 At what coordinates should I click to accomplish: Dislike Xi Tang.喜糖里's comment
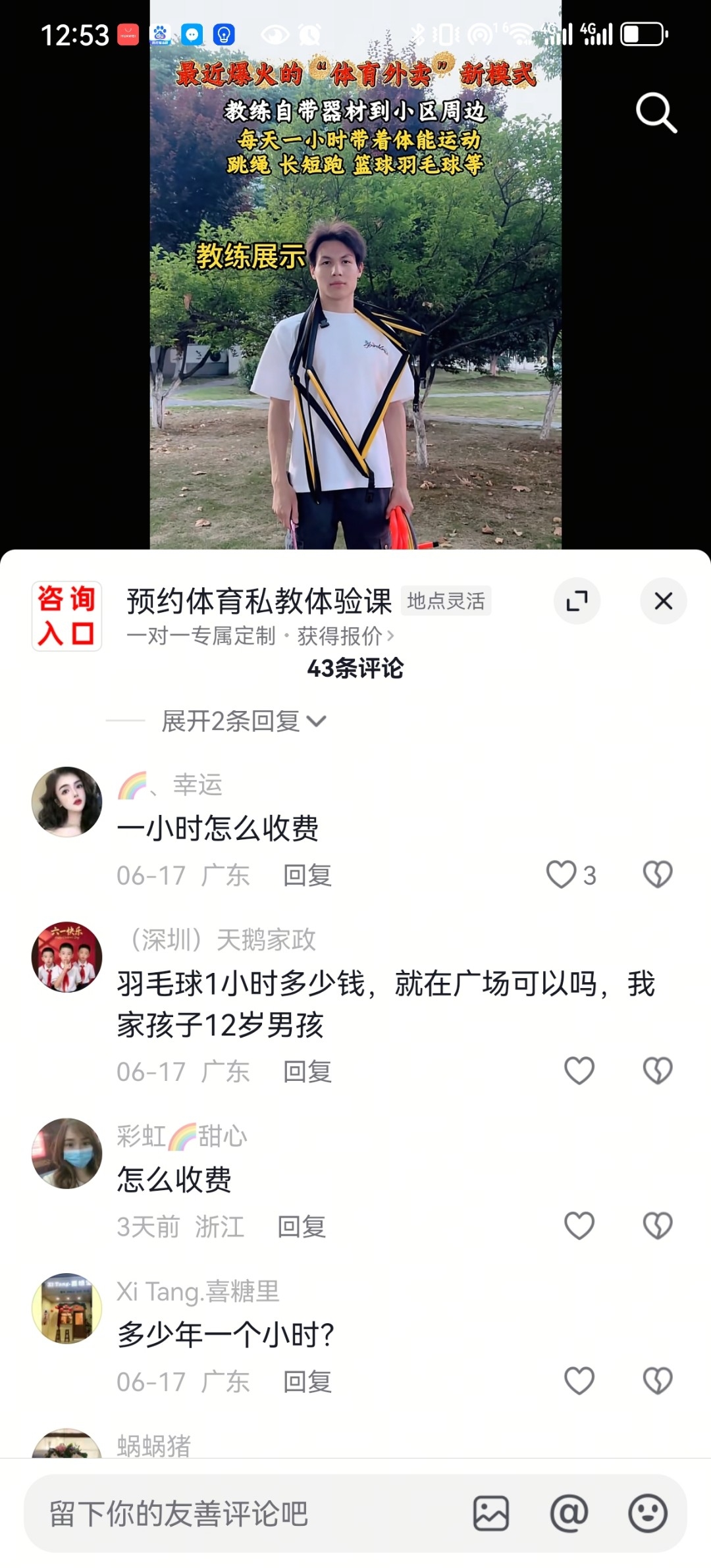pyautogui.click(x=658, y=1381)
